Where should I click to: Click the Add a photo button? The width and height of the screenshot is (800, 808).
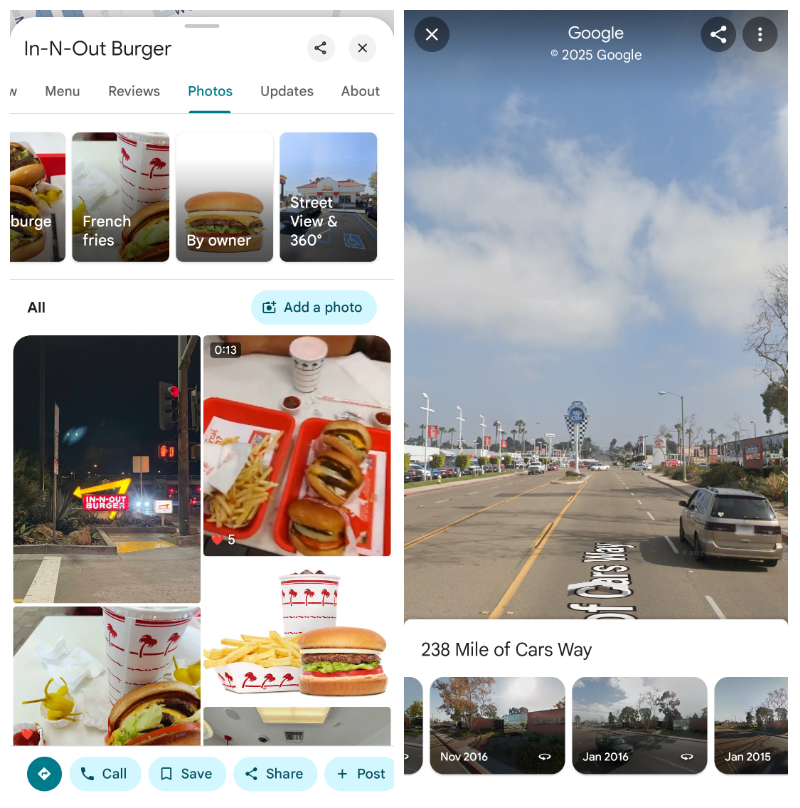point(314,307)
